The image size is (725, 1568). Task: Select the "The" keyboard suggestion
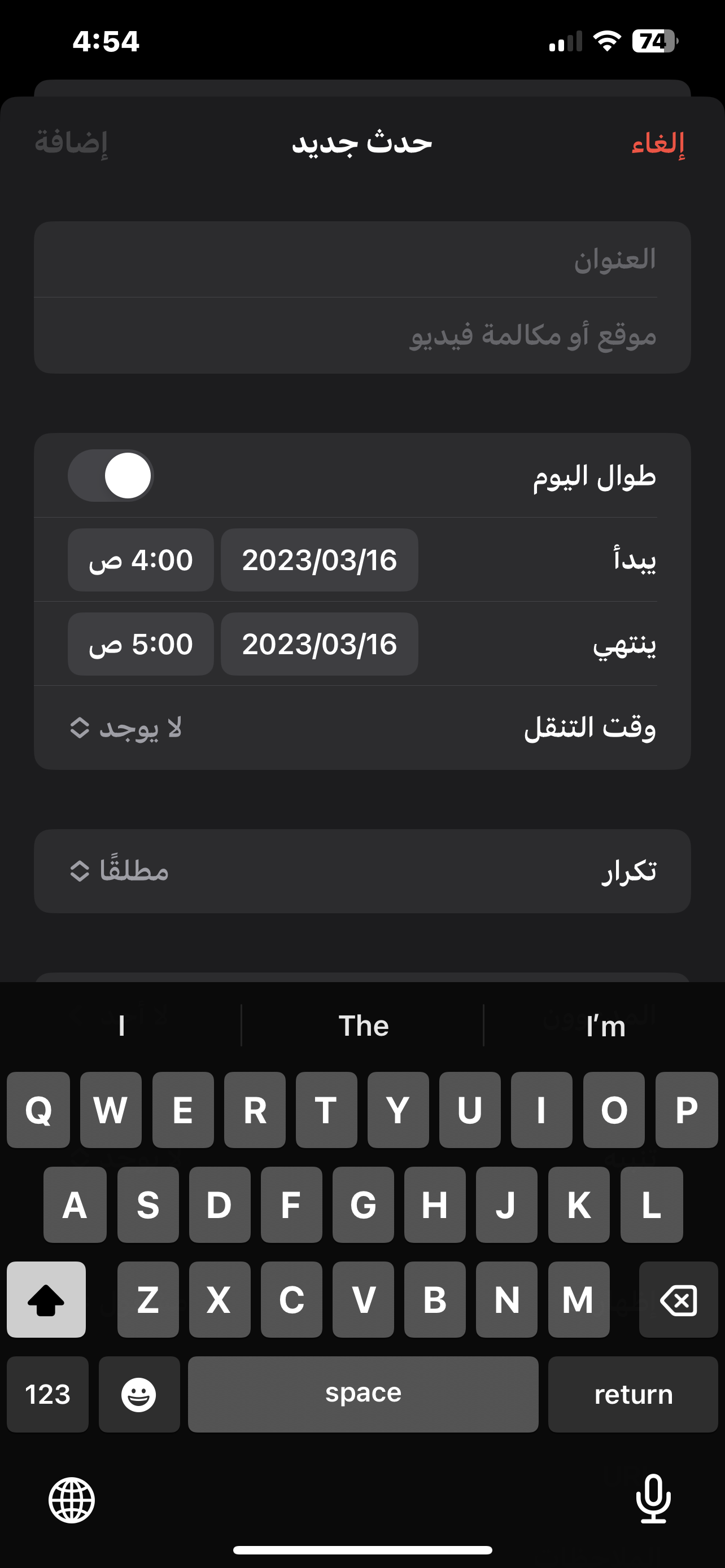click(363, 1026)
